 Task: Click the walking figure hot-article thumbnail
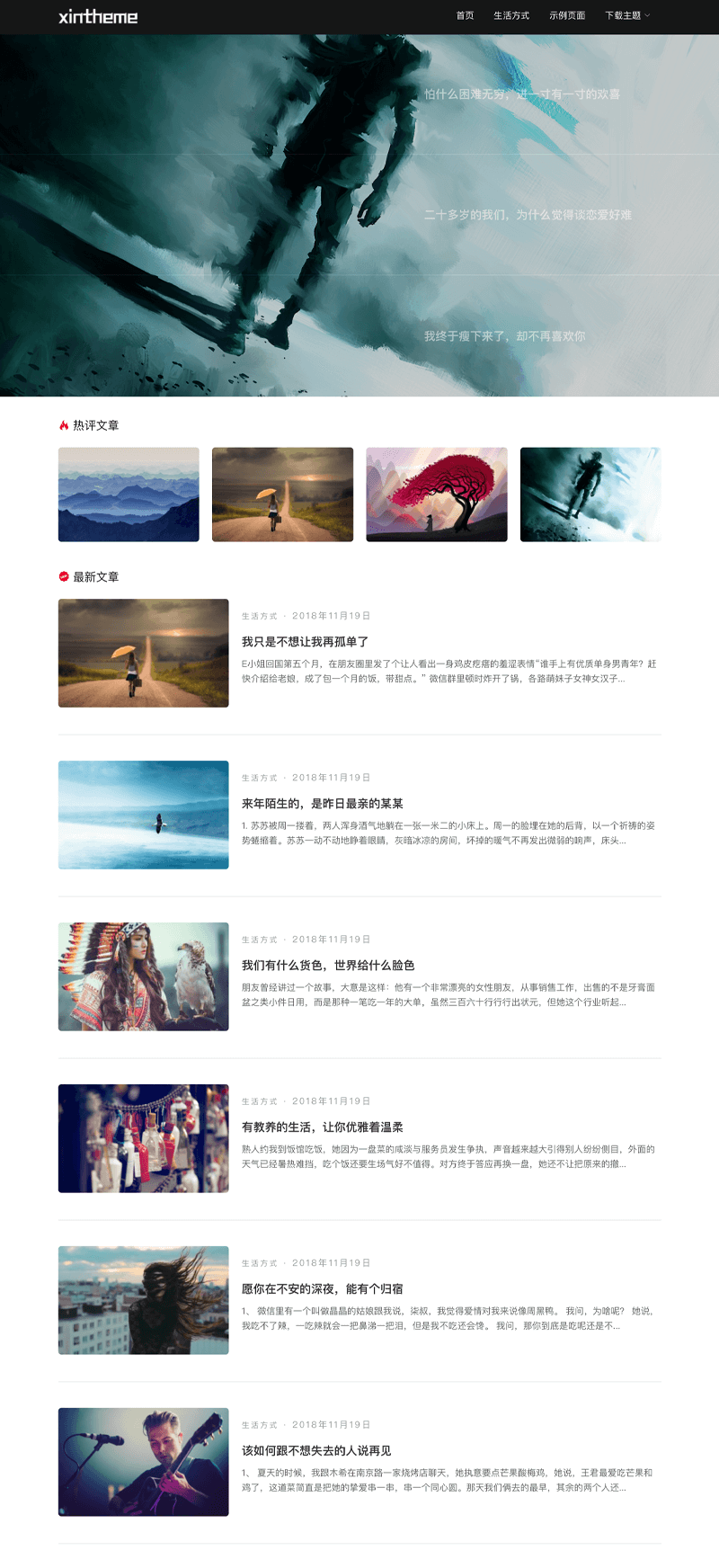pyautogui.click(x=590, y=494)
